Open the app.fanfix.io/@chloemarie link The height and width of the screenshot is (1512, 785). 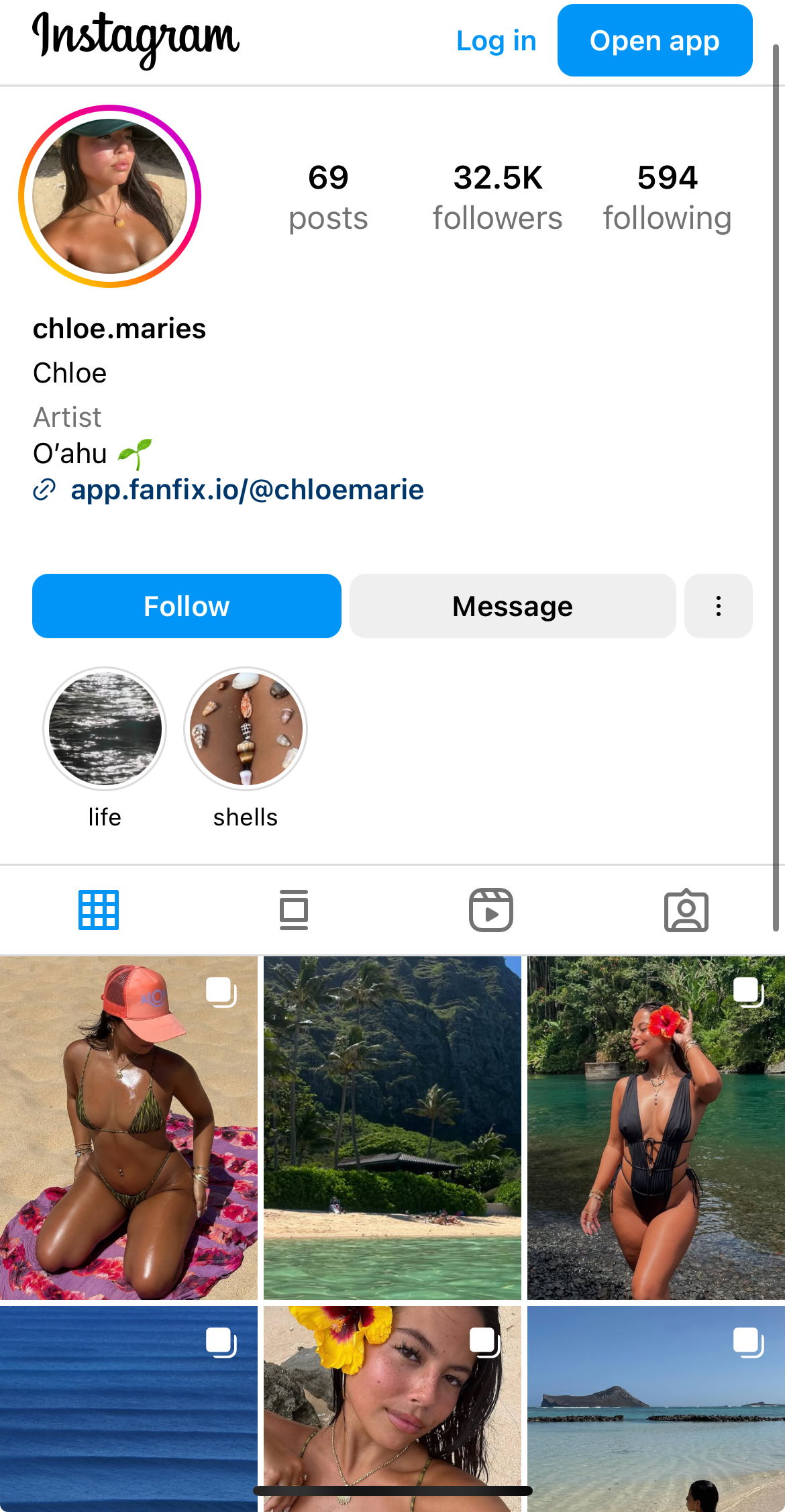(247, 490)
